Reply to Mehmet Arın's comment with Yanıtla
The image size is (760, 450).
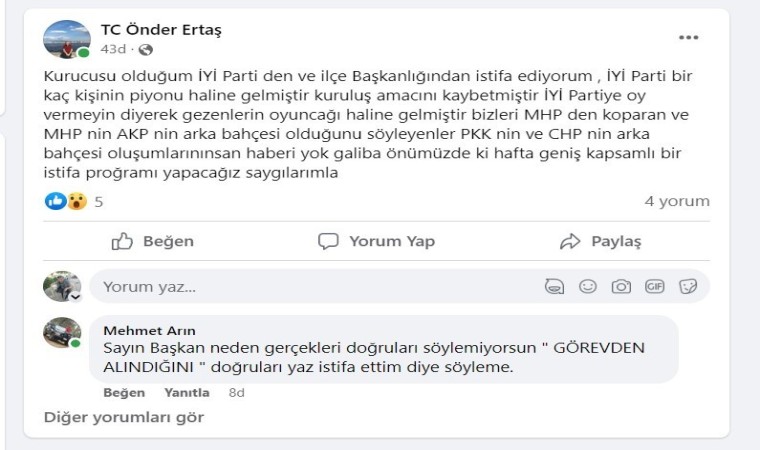(187, 393)
